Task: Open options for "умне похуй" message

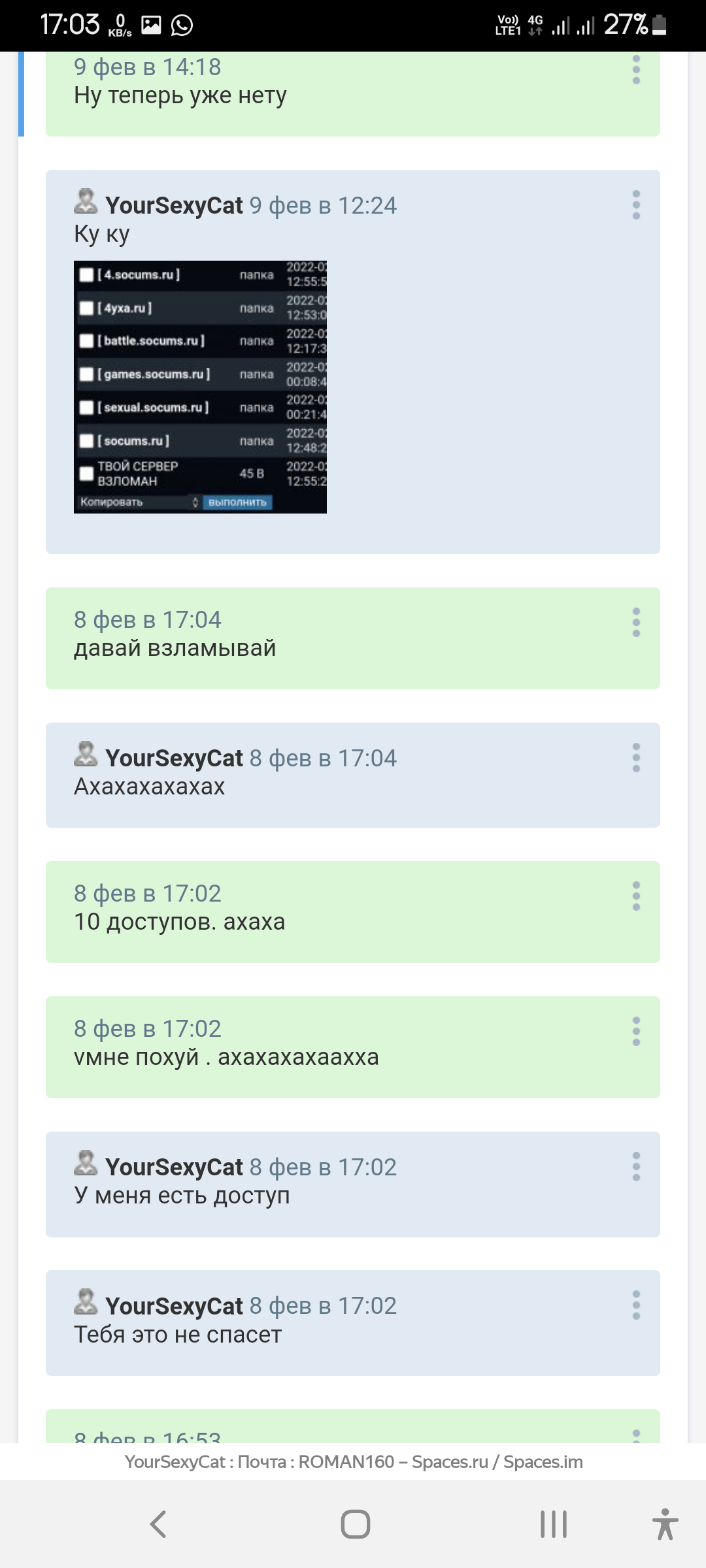Action: tap(636, 1031)
